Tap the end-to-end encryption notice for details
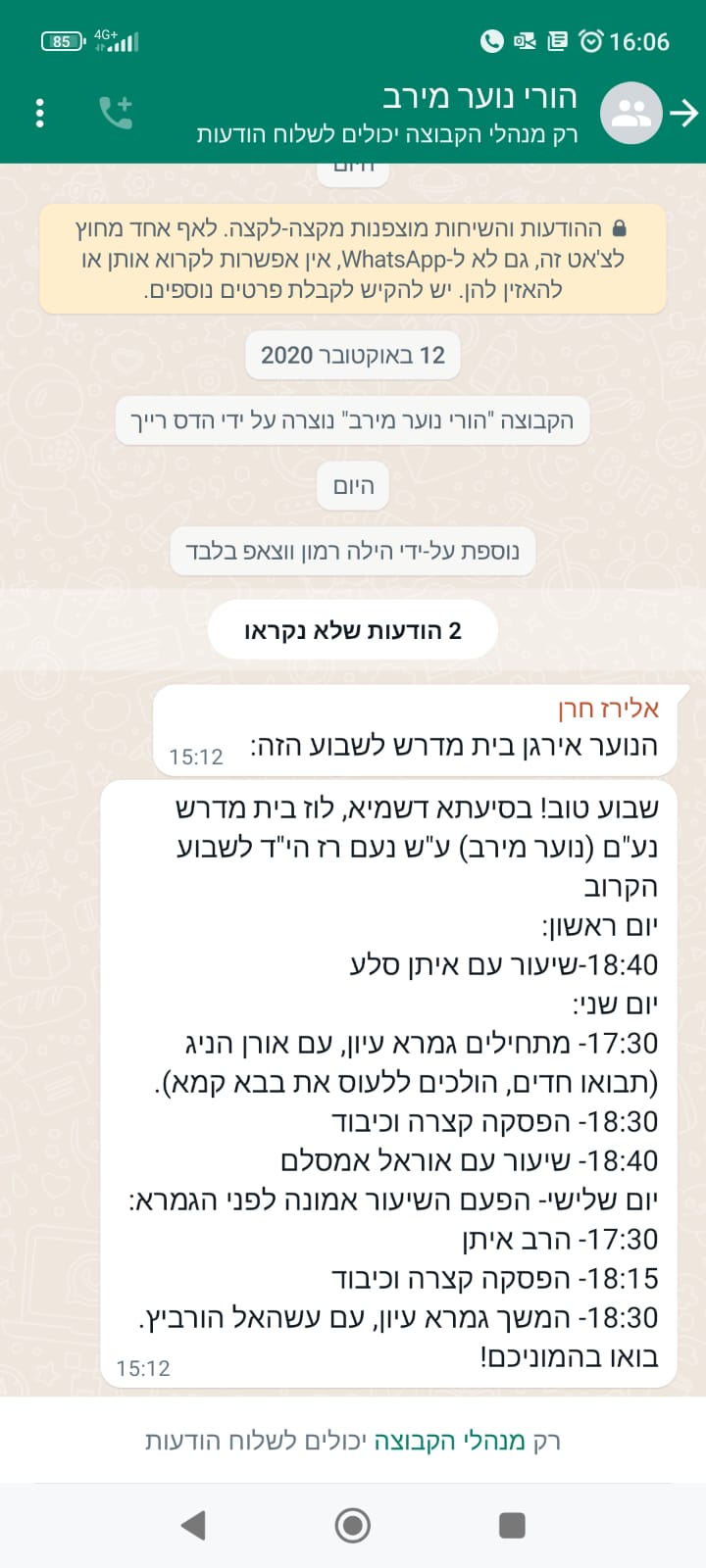 (x=353, y=259)
